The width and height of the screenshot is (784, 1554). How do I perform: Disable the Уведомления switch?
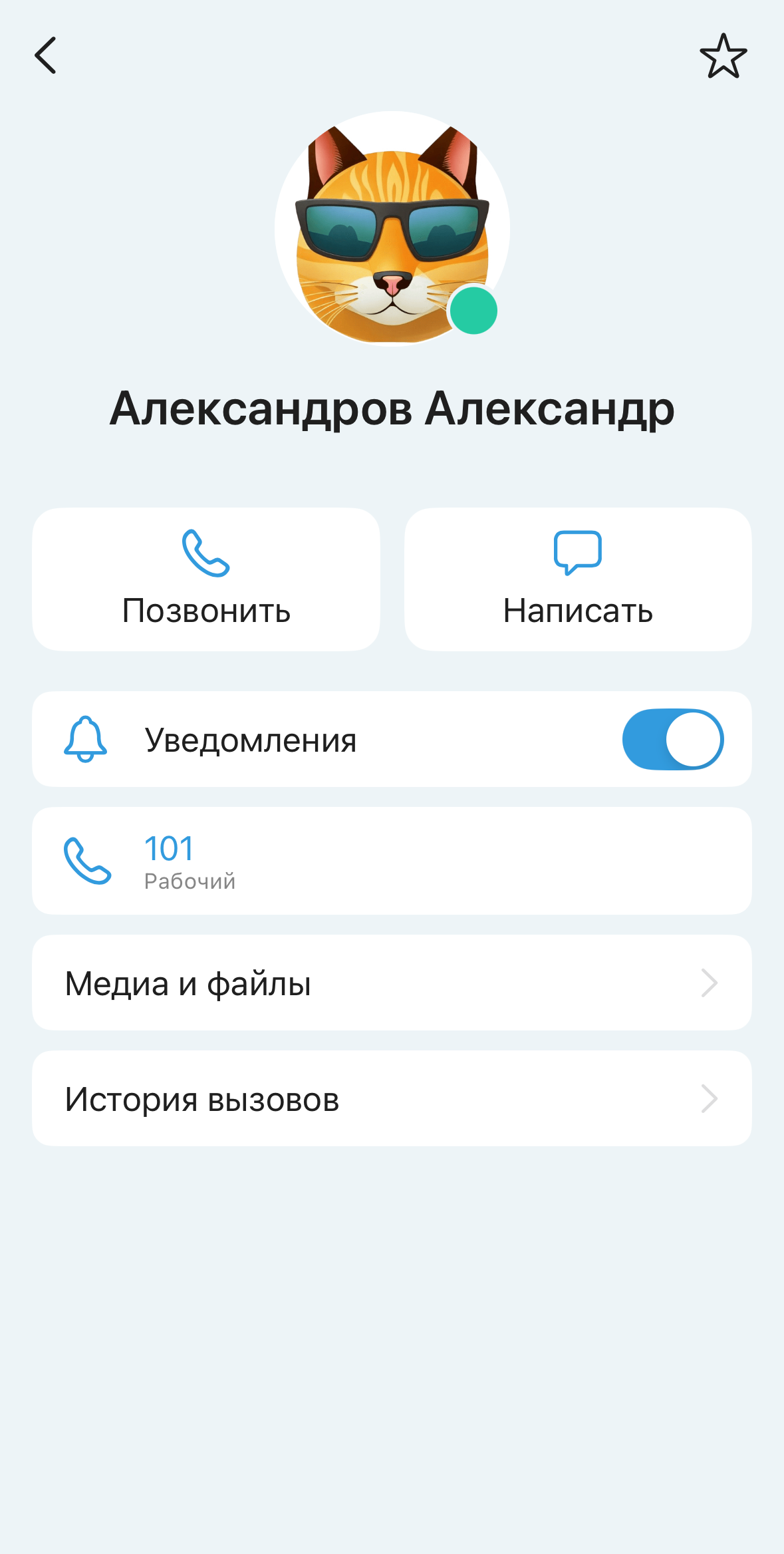point(672,739)
